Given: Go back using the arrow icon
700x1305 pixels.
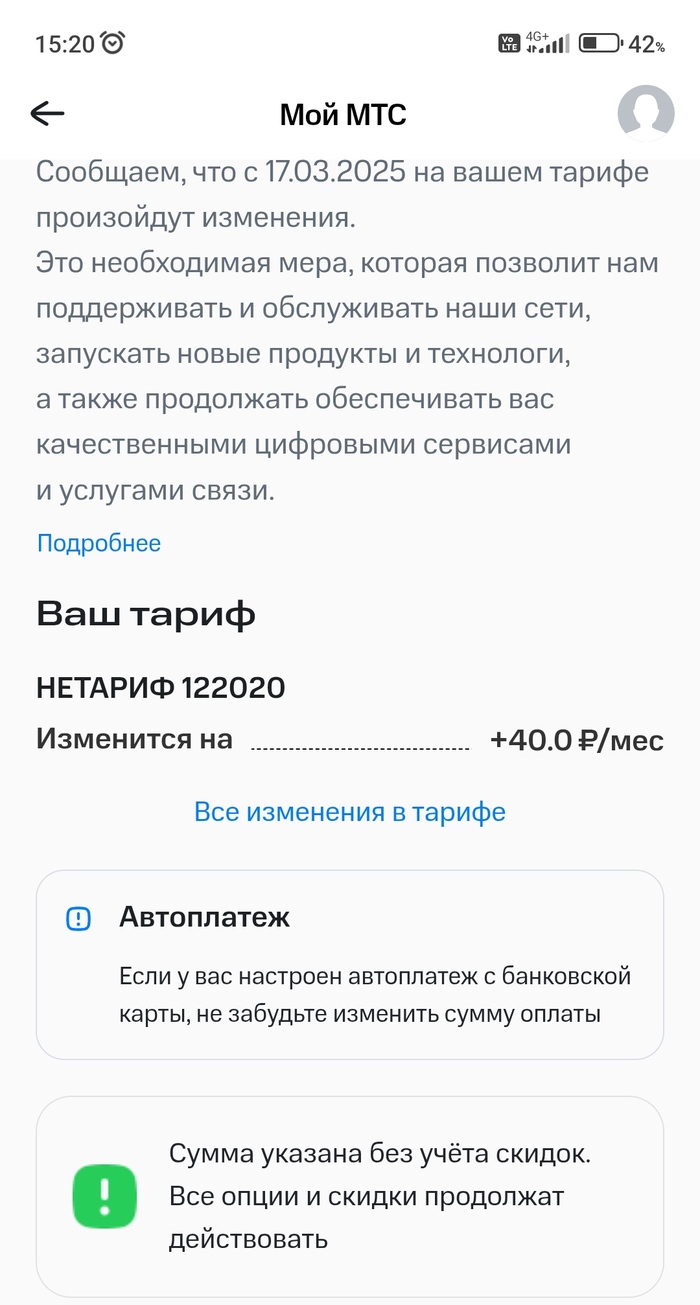Looking at the screenshot, I should pyautogui.click(x=47, y=114).
